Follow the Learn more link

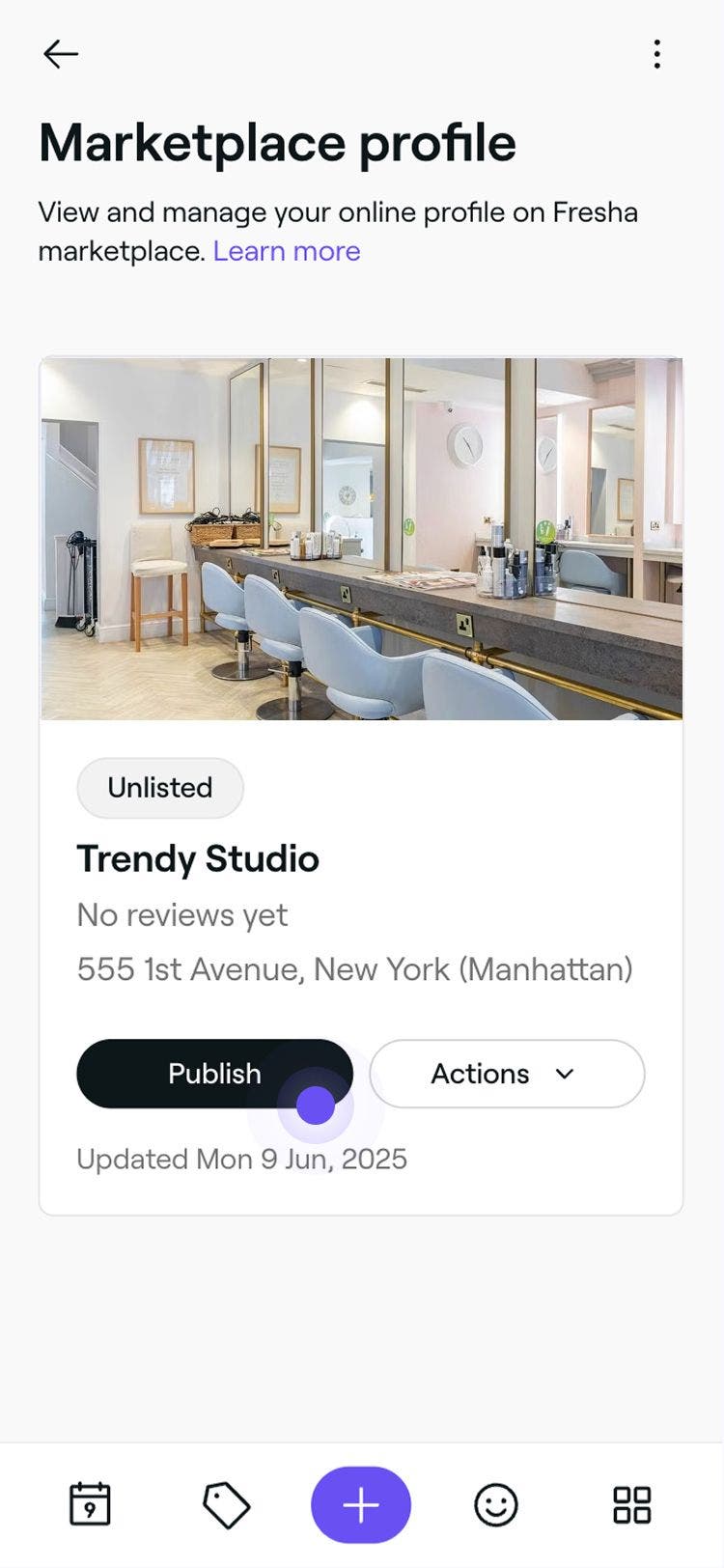pos(286,251)
